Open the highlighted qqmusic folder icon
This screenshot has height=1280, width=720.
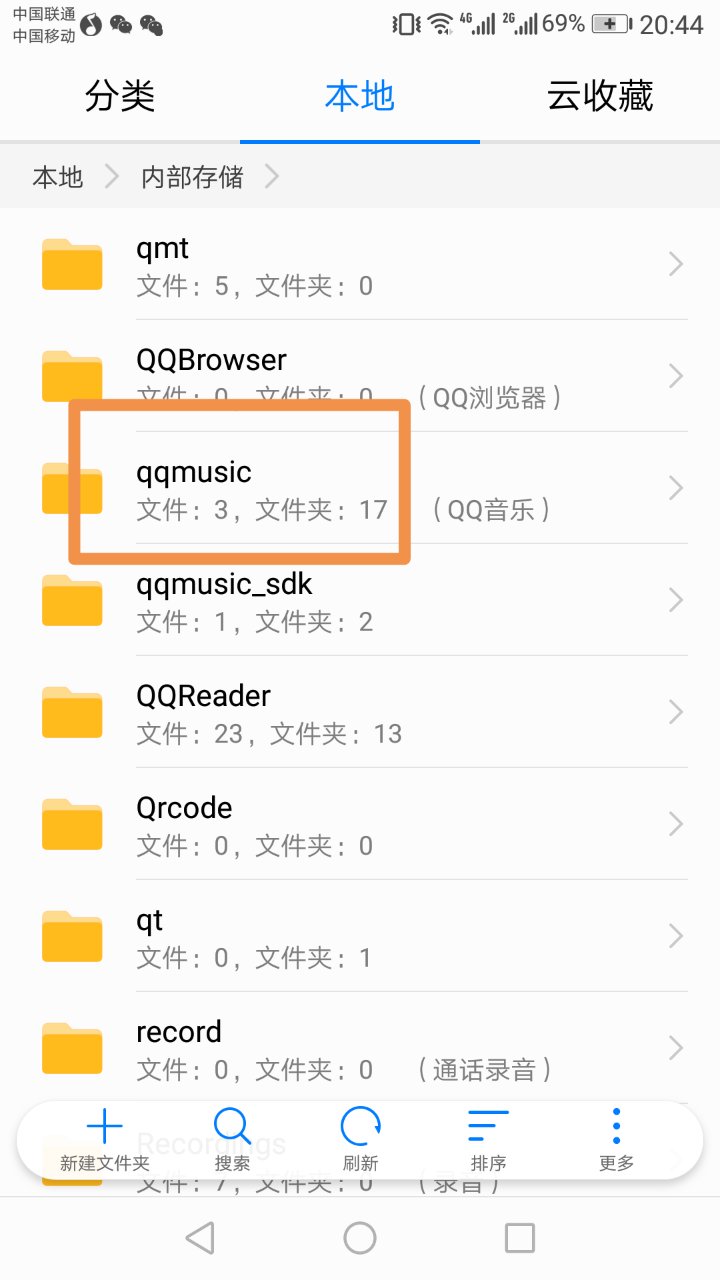click(x=71, y=487)
